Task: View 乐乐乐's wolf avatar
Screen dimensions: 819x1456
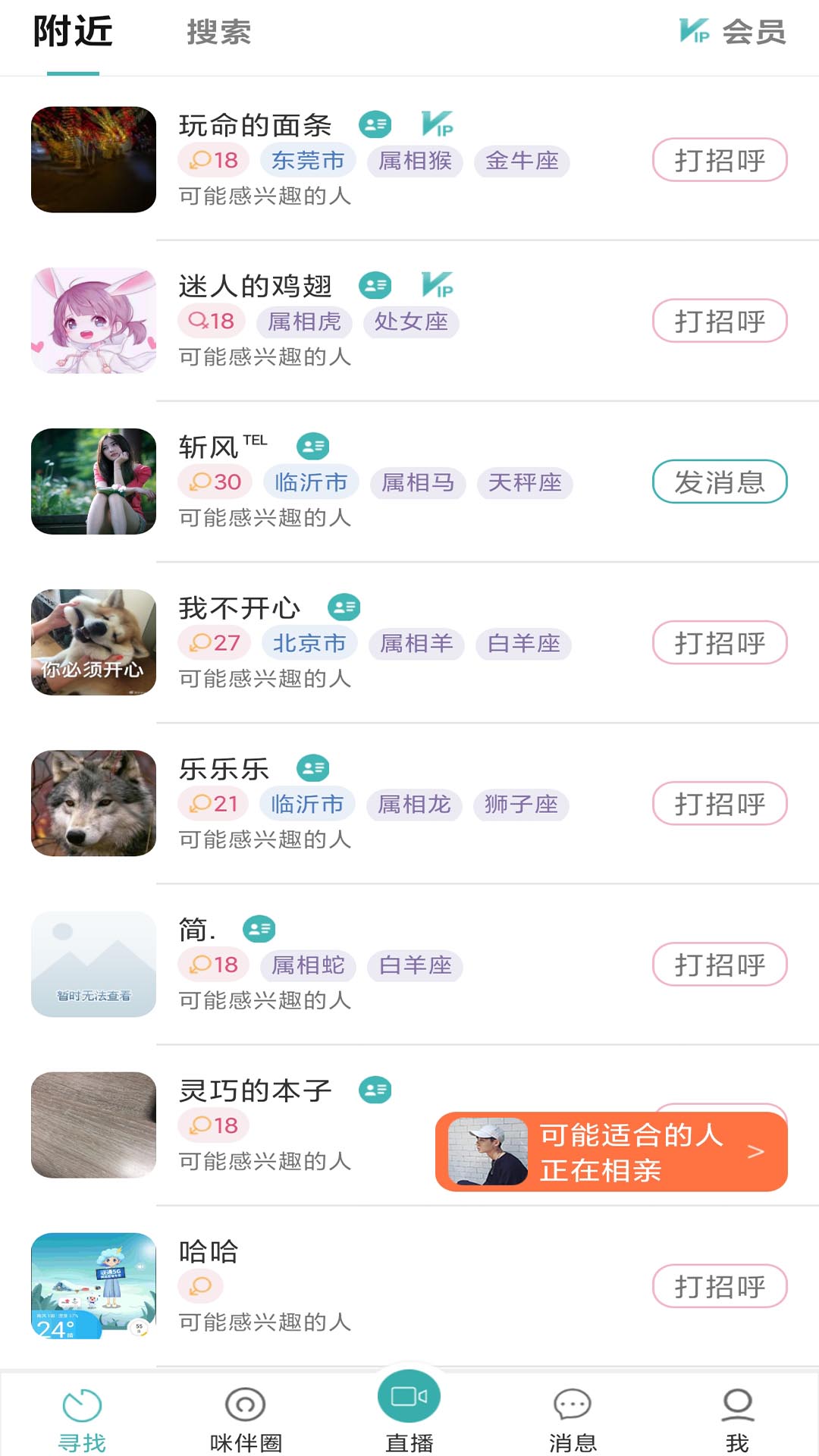Action: coord(93,804)
